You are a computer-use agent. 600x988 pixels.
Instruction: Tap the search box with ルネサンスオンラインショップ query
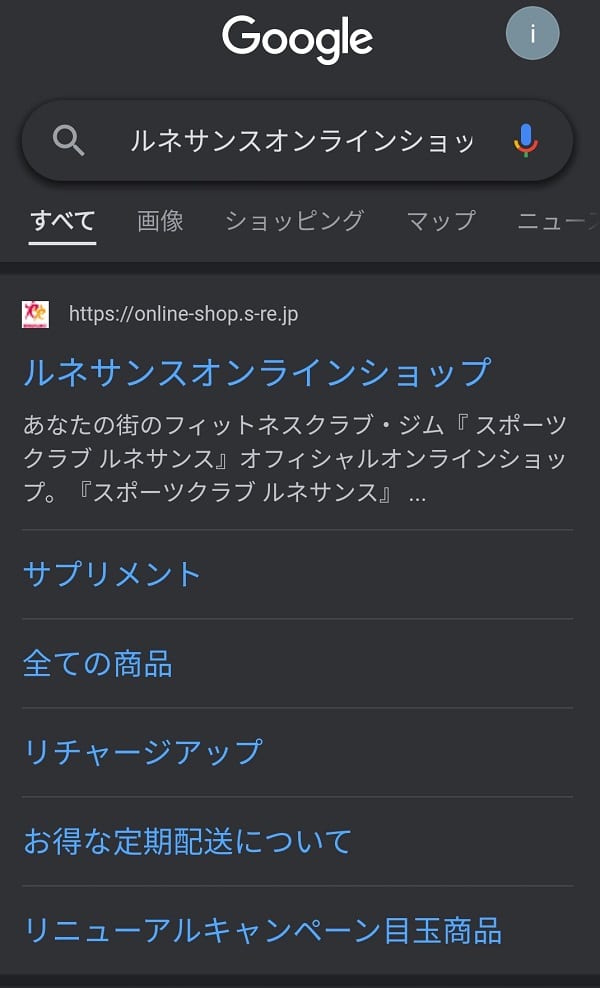(x=300, y=141)
